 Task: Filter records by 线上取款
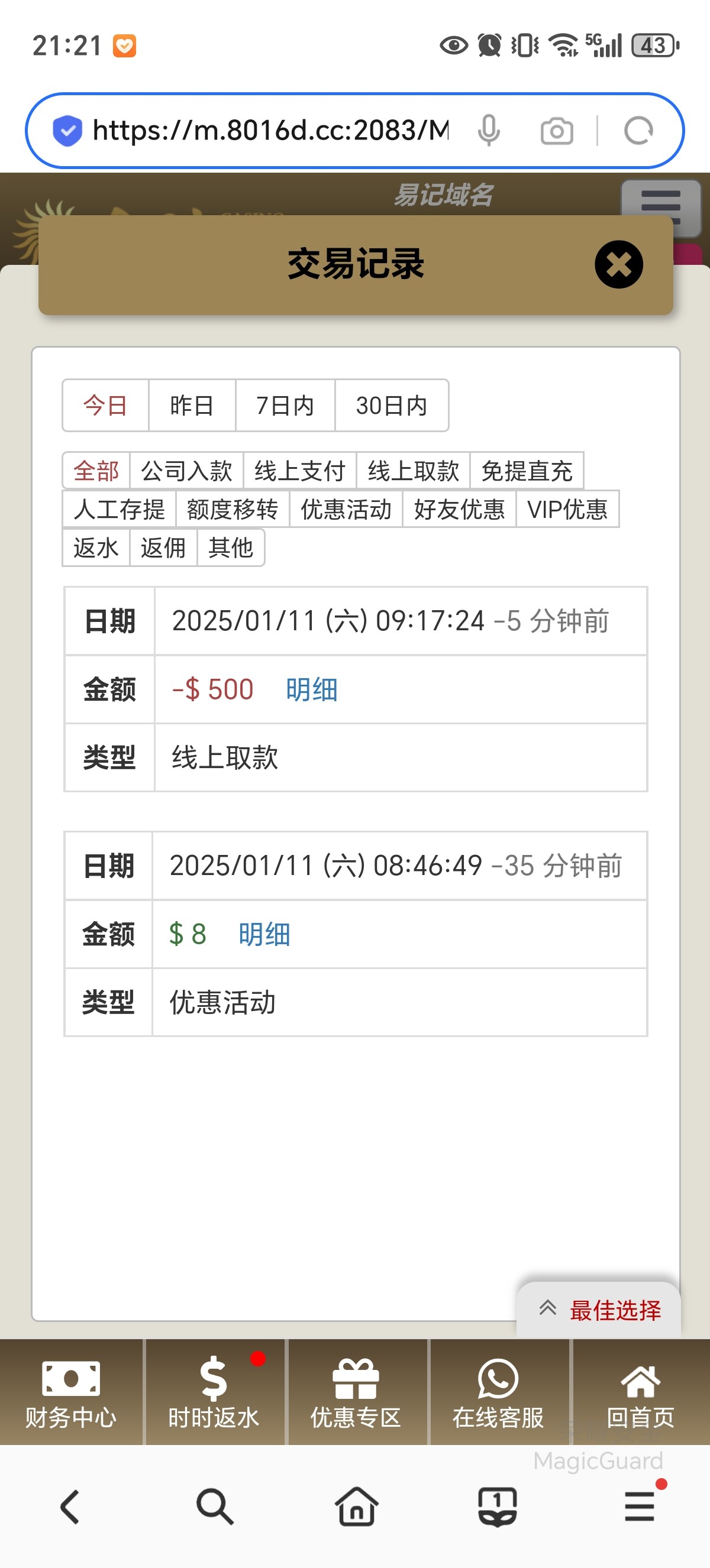click(x=413, y=471)
